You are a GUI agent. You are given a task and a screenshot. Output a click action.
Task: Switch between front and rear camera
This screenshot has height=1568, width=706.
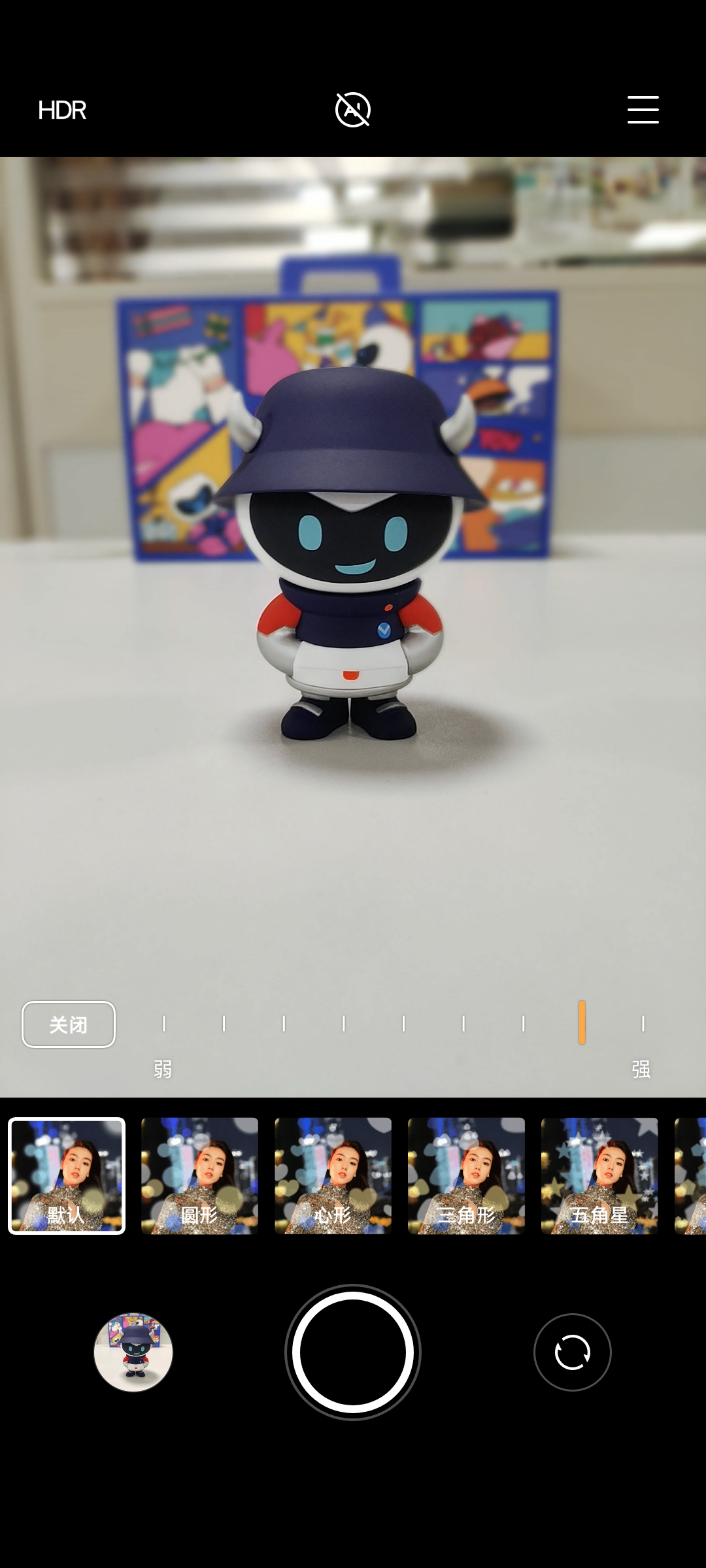pos(572,1352)
